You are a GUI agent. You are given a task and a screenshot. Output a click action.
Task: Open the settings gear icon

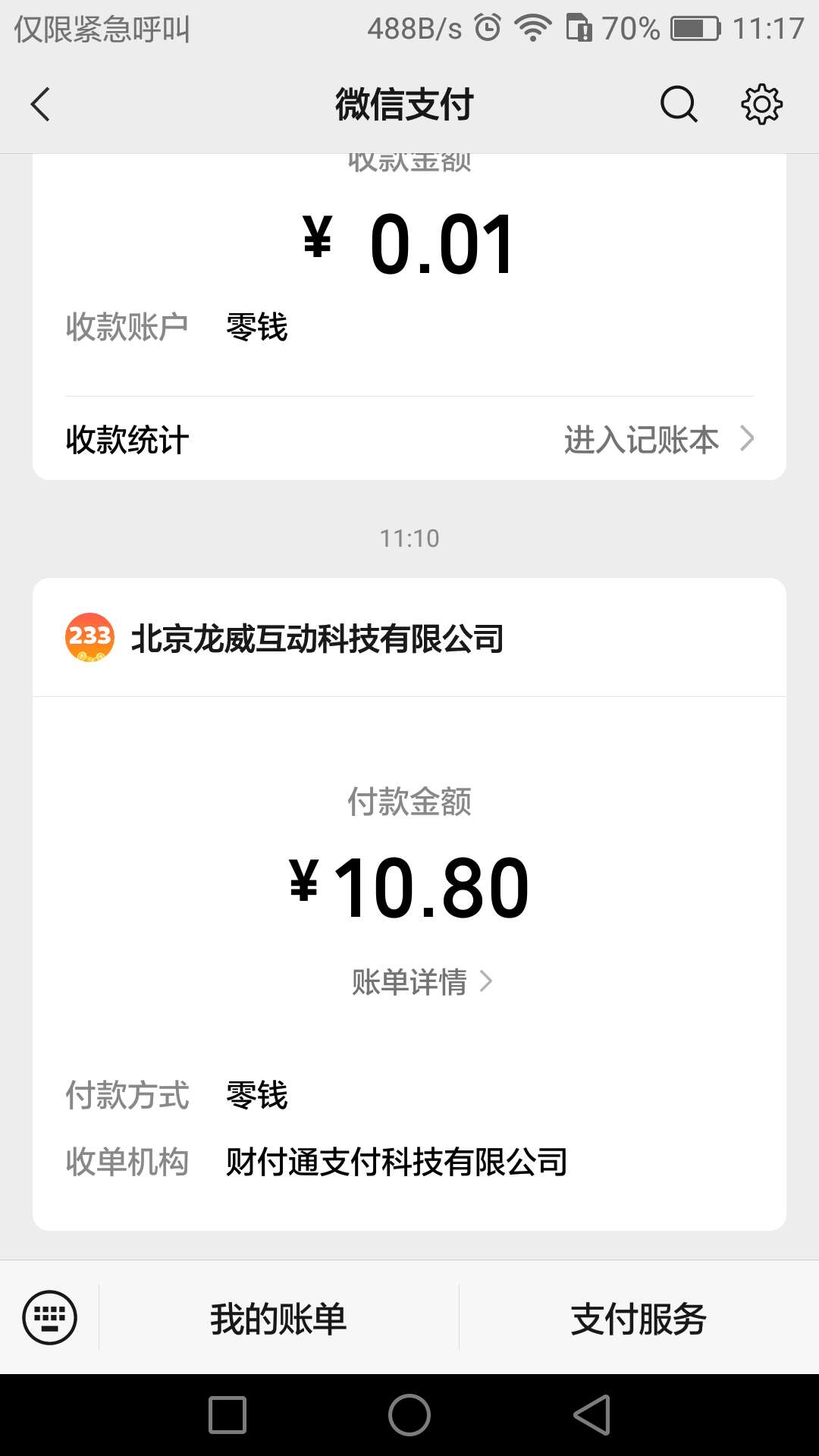pos(761,104)
